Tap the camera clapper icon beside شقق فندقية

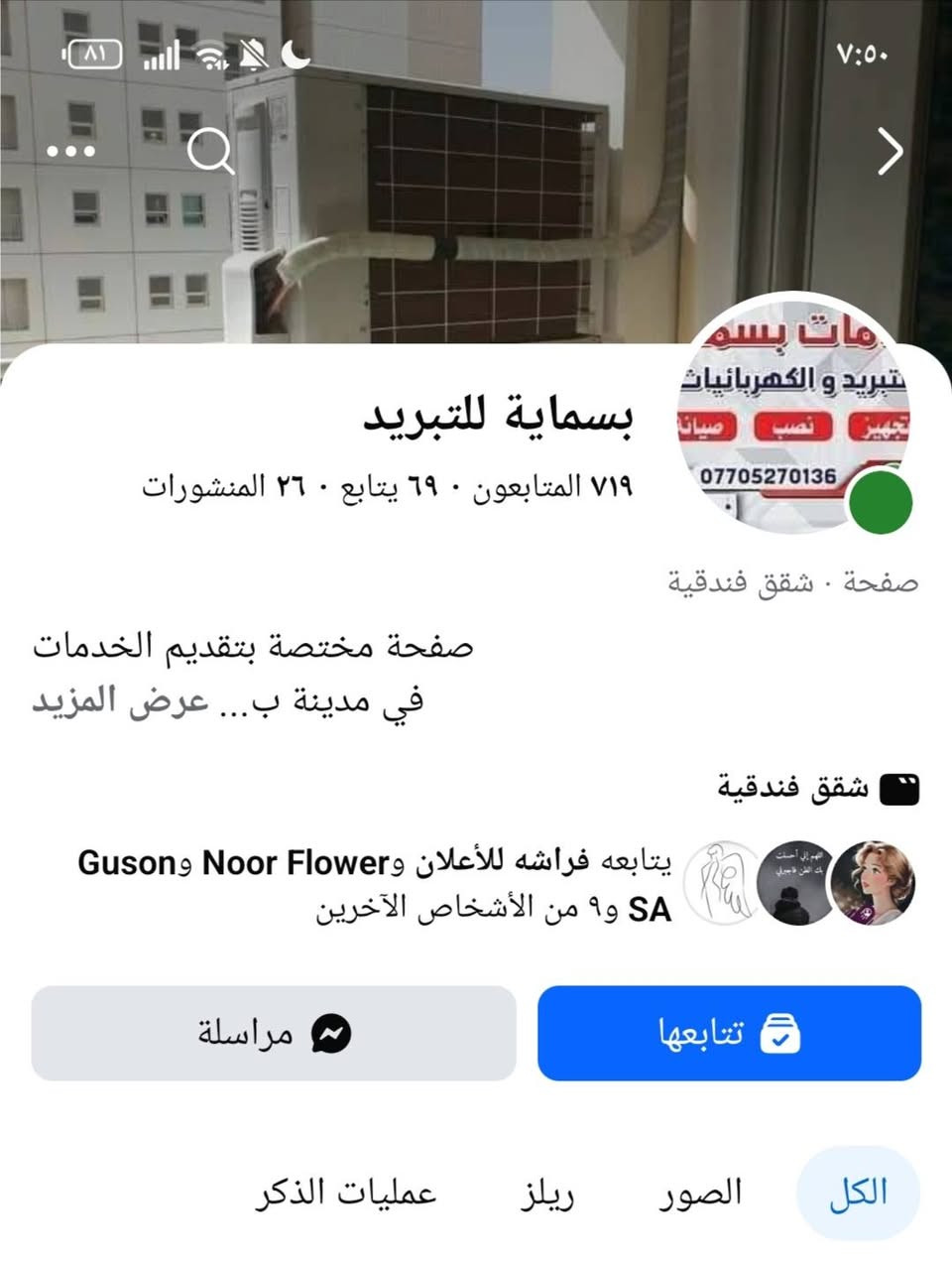(x=900, y=787)
